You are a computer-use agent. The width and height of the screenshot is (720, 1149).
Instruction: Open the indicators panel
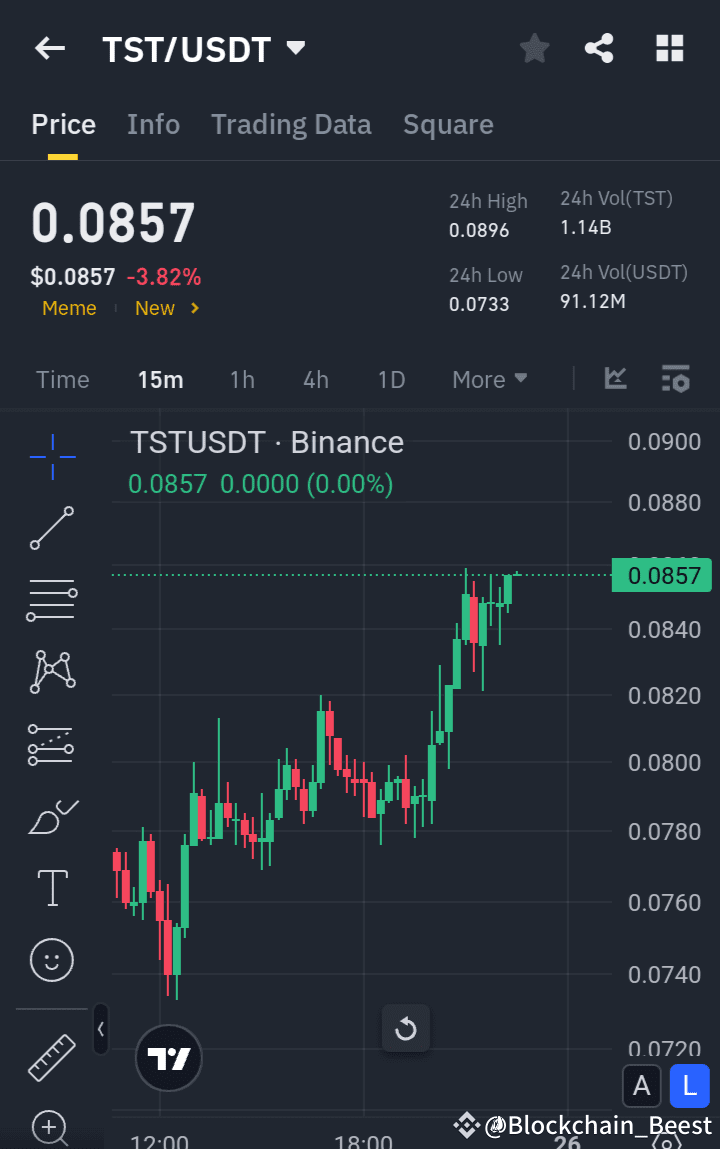[x=616, y=379]
